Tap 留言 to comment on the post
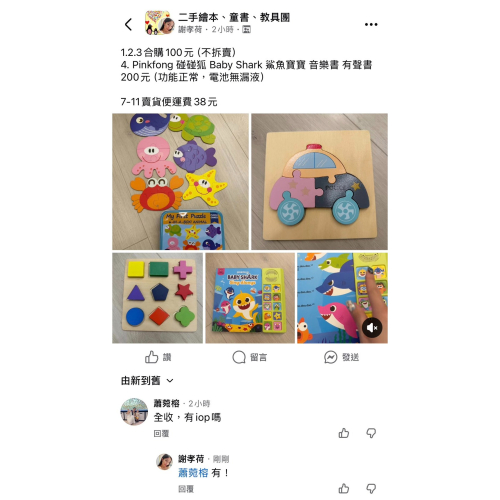 coord(249,357)
